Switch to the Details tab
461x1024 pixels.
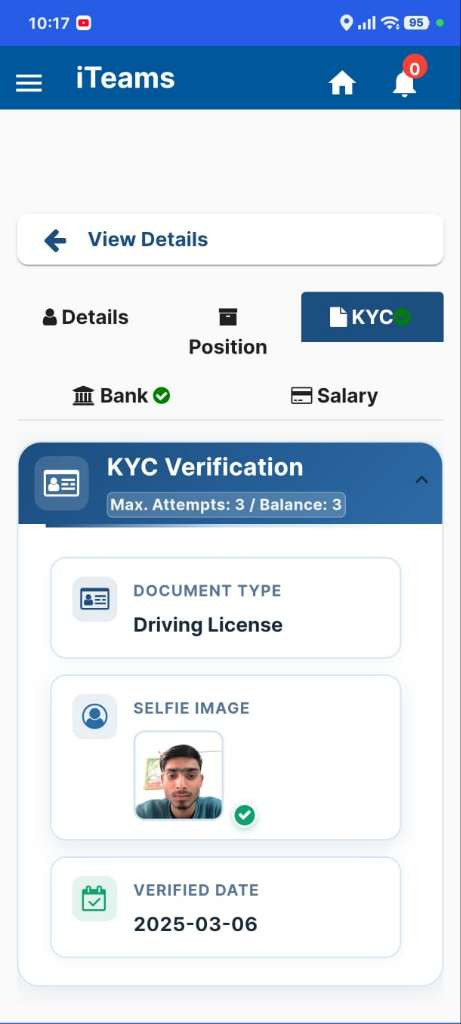86,317
